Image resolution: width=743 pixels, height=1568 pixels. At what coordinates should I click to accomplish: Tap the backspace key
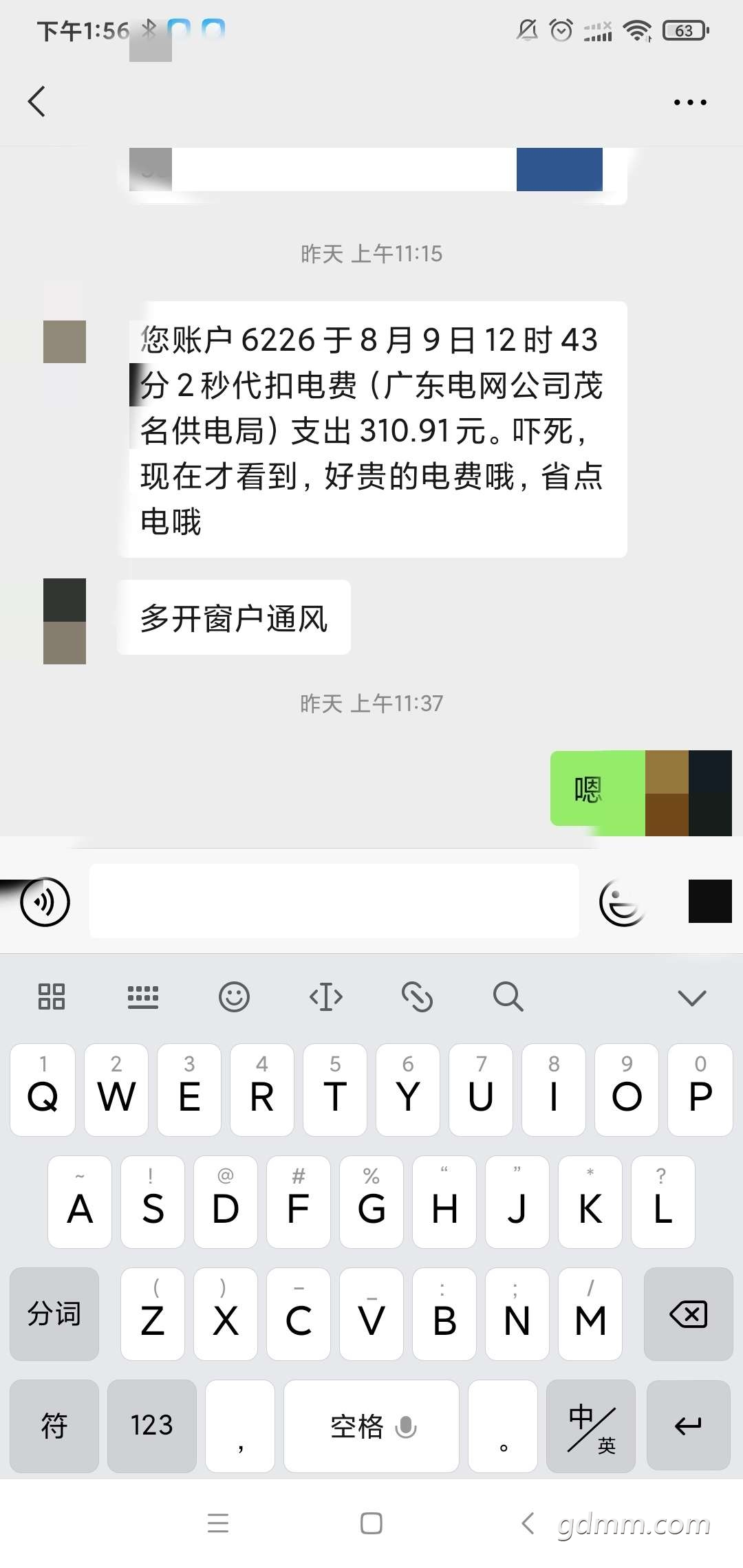(x=688, y=1314)
